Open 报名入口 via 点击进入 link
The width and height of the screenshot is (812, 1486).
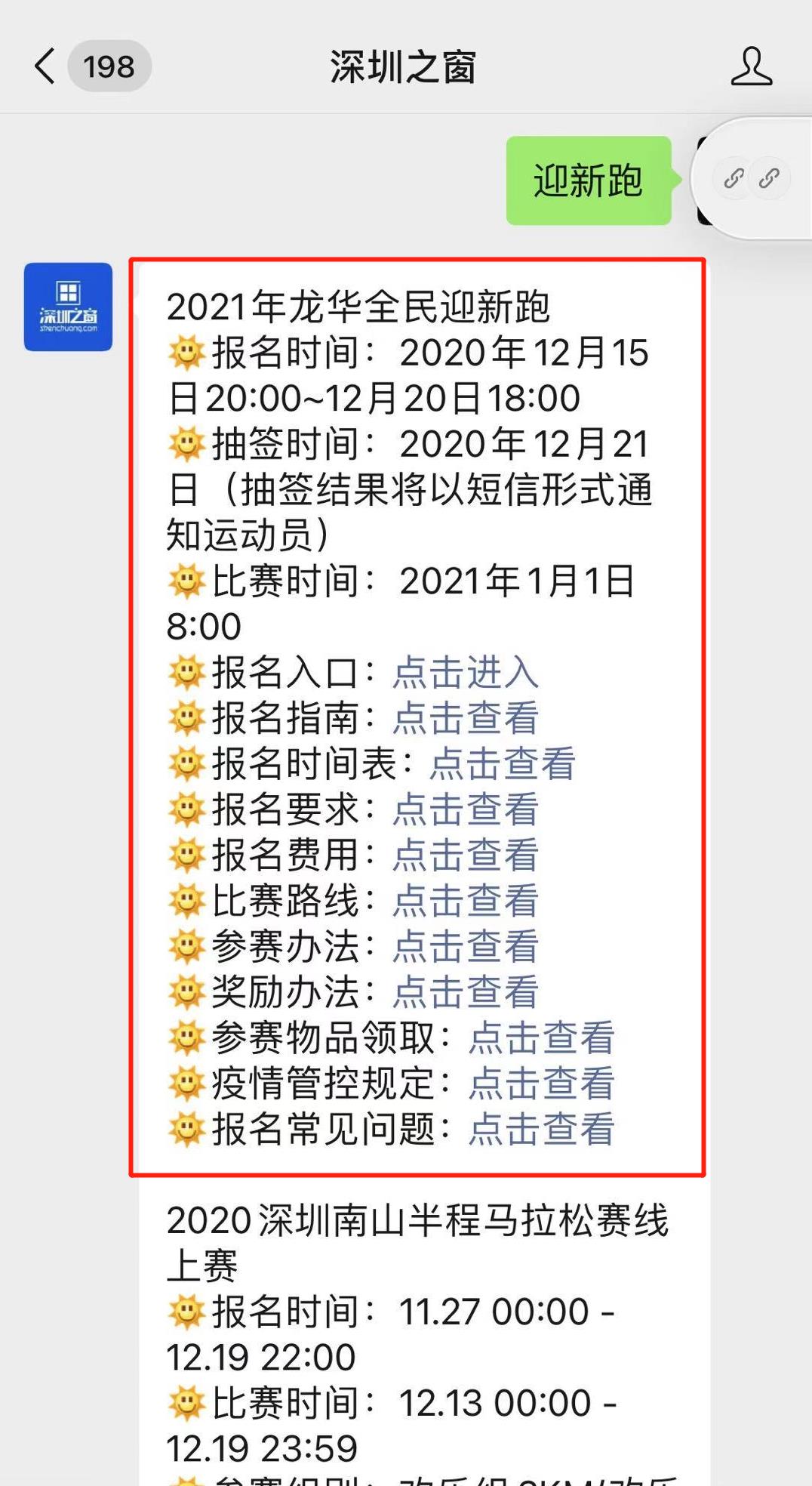pyautogui.click(x=465, y=674)
